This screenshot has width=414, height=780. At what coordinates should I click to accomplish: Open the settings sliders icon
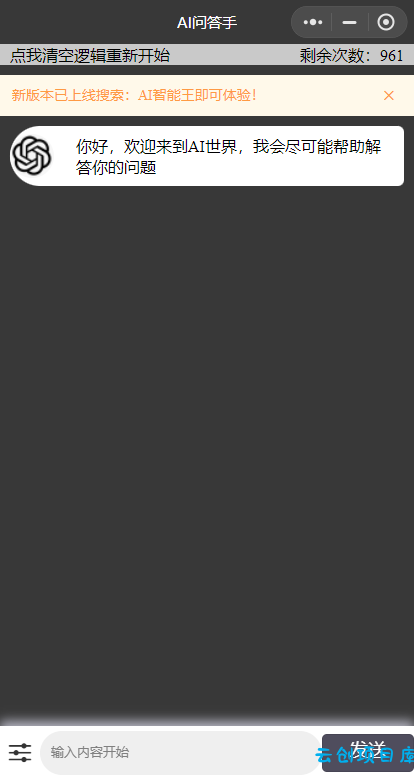pos(20,752)
